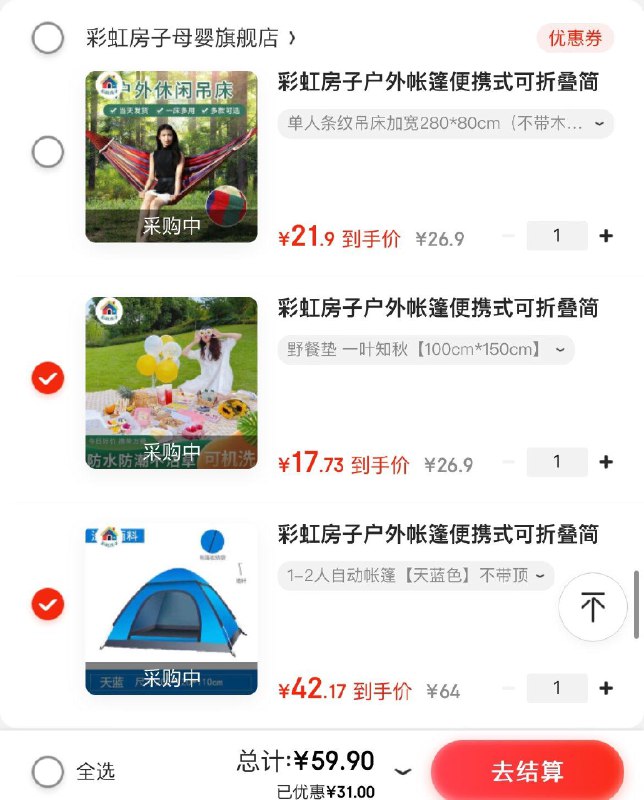
Task: Jump back to top of cart
Action: 592,607
